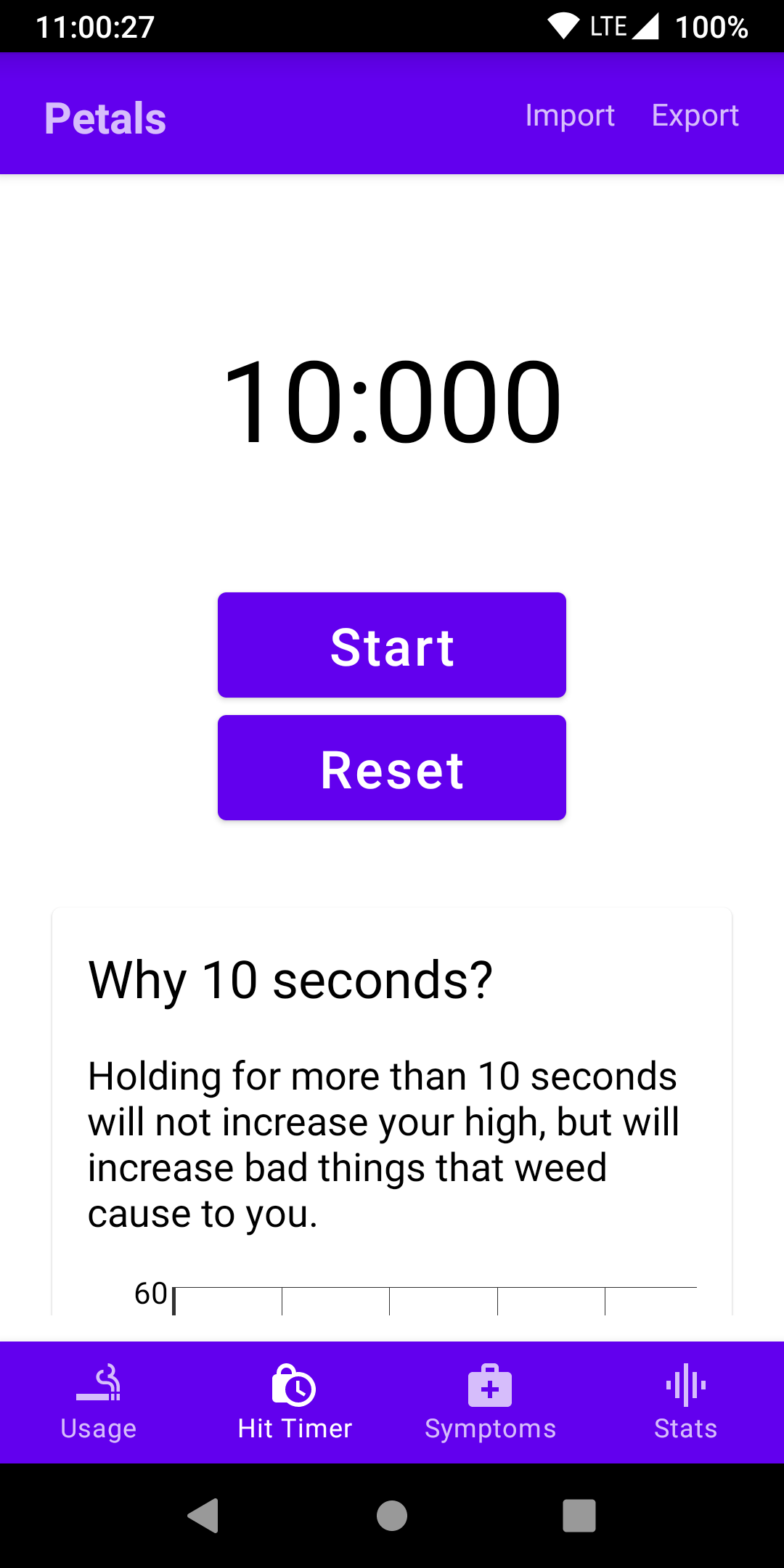This screenshot has height=1568, width=784.
Task: Return to the home screen
Action: pyautogui.click(x=392, y=1516)
